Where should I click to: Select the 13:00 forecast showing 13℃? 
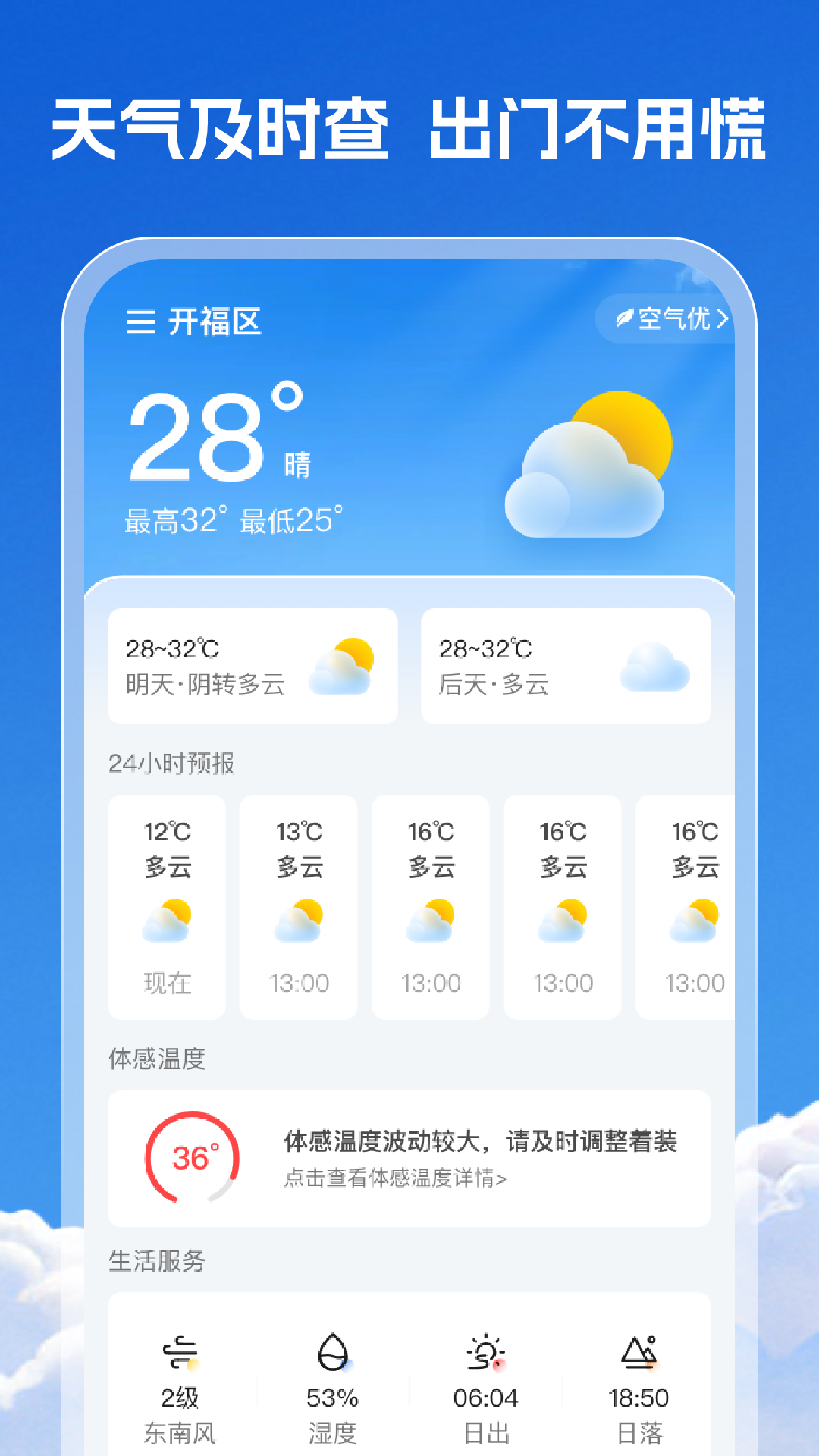coord(299,906)
